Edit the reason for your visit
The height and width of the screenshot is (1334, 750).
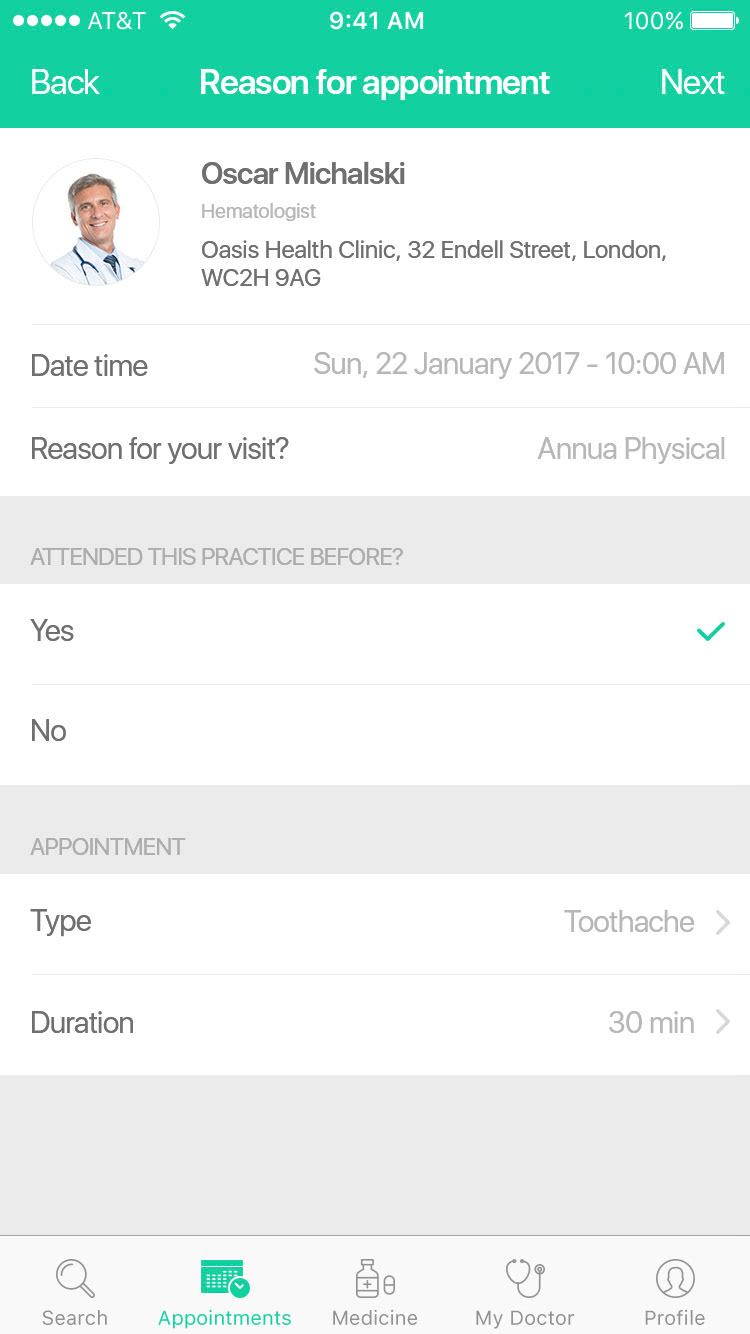pyautogui.click(x=631, y=449)
